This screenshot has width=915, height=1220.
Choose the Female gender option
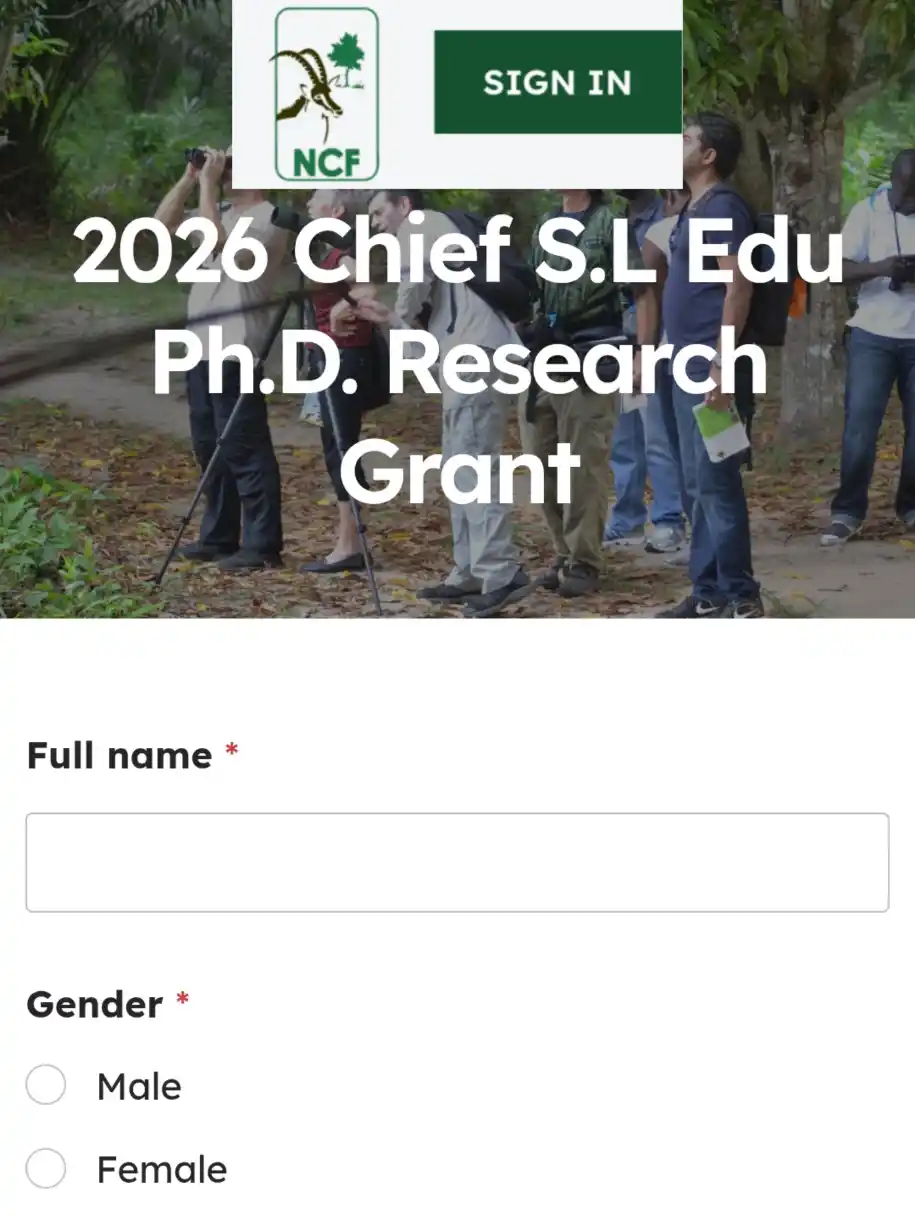tap(46, 1168)
